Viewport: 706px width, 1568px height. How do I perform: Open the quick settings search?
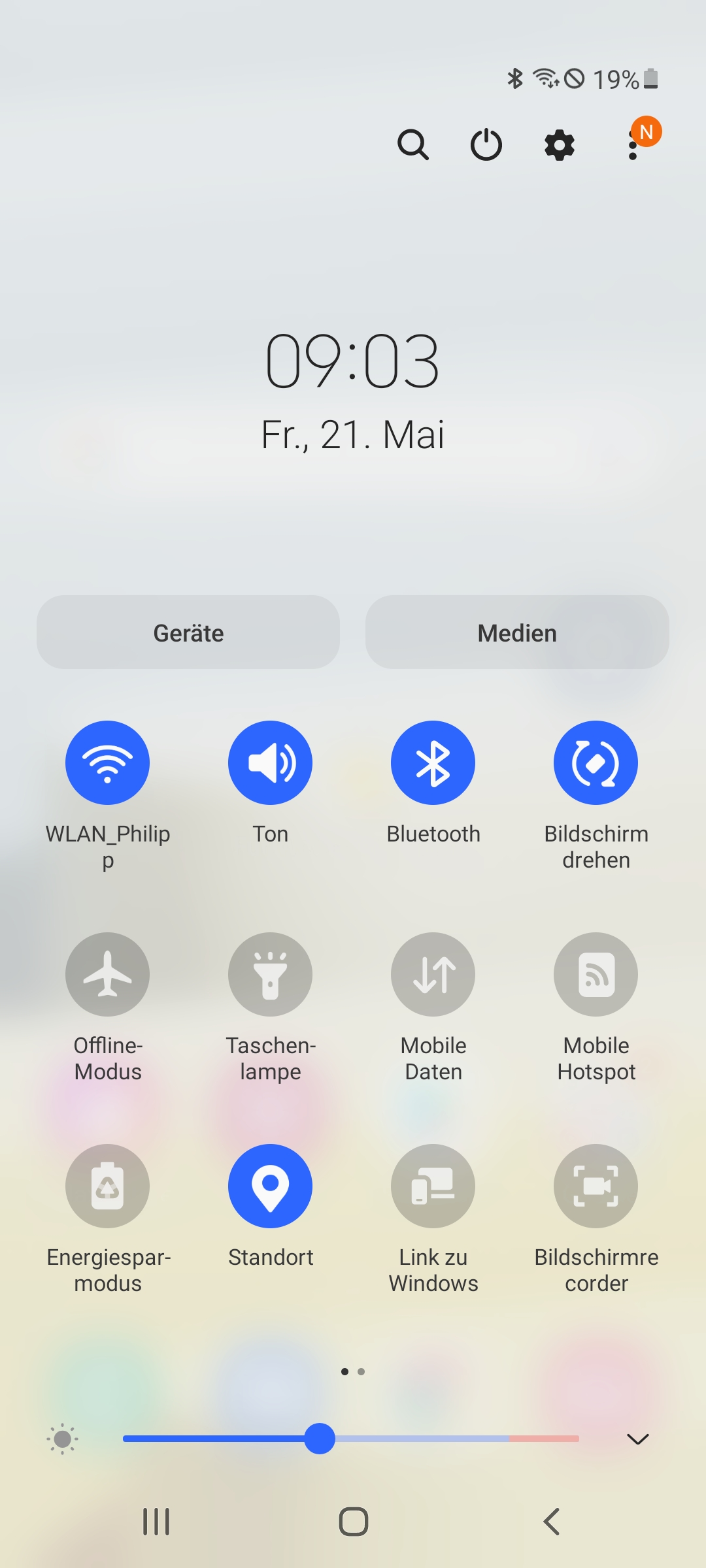click(x=413, y=144)
